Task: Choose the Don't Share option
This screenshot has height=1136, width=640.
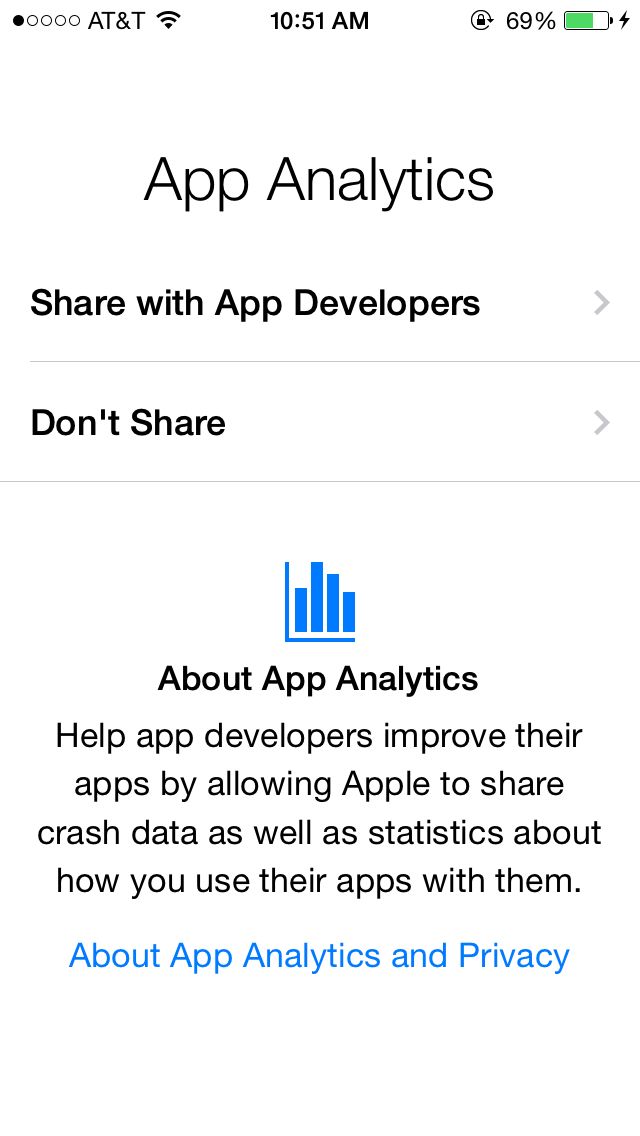Action: point(128,423)
